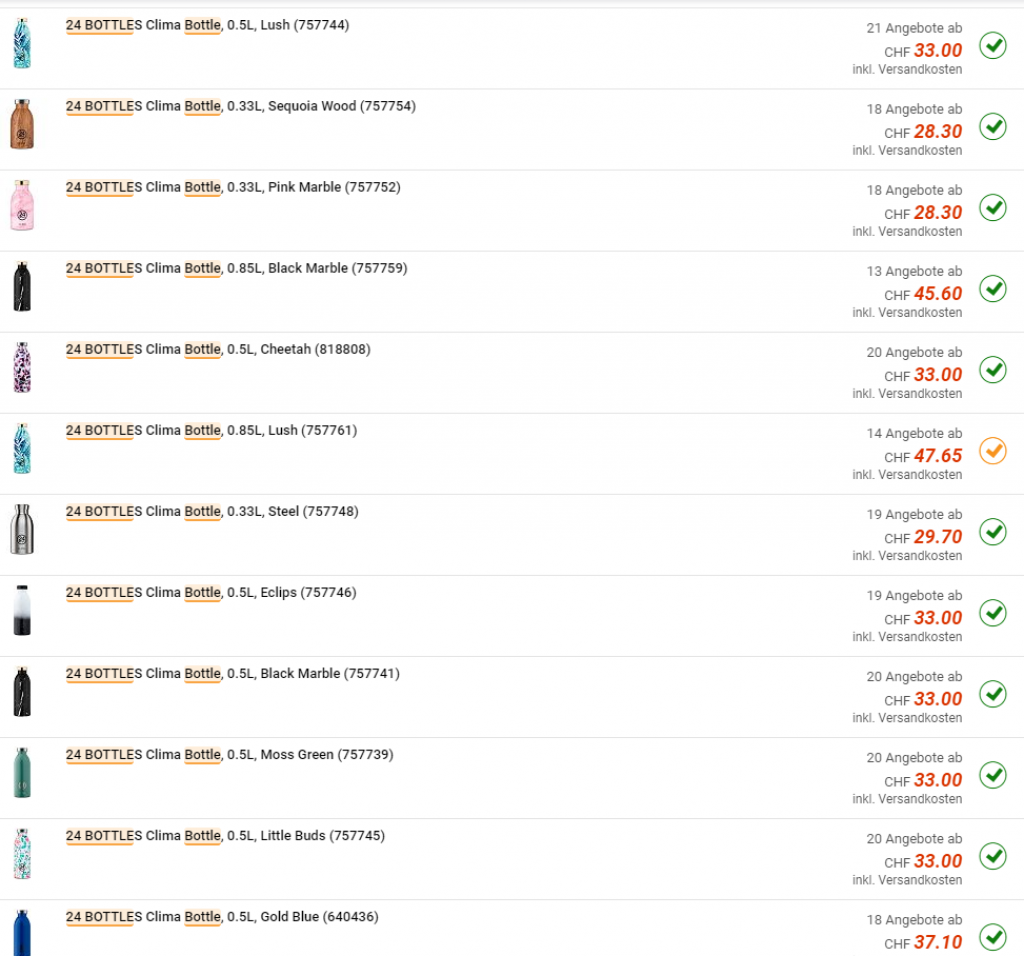Screen dimensions: 1024x956
Task: View the 0.33L Sequoia Wood bottle
Action: [x=240, y=106]
